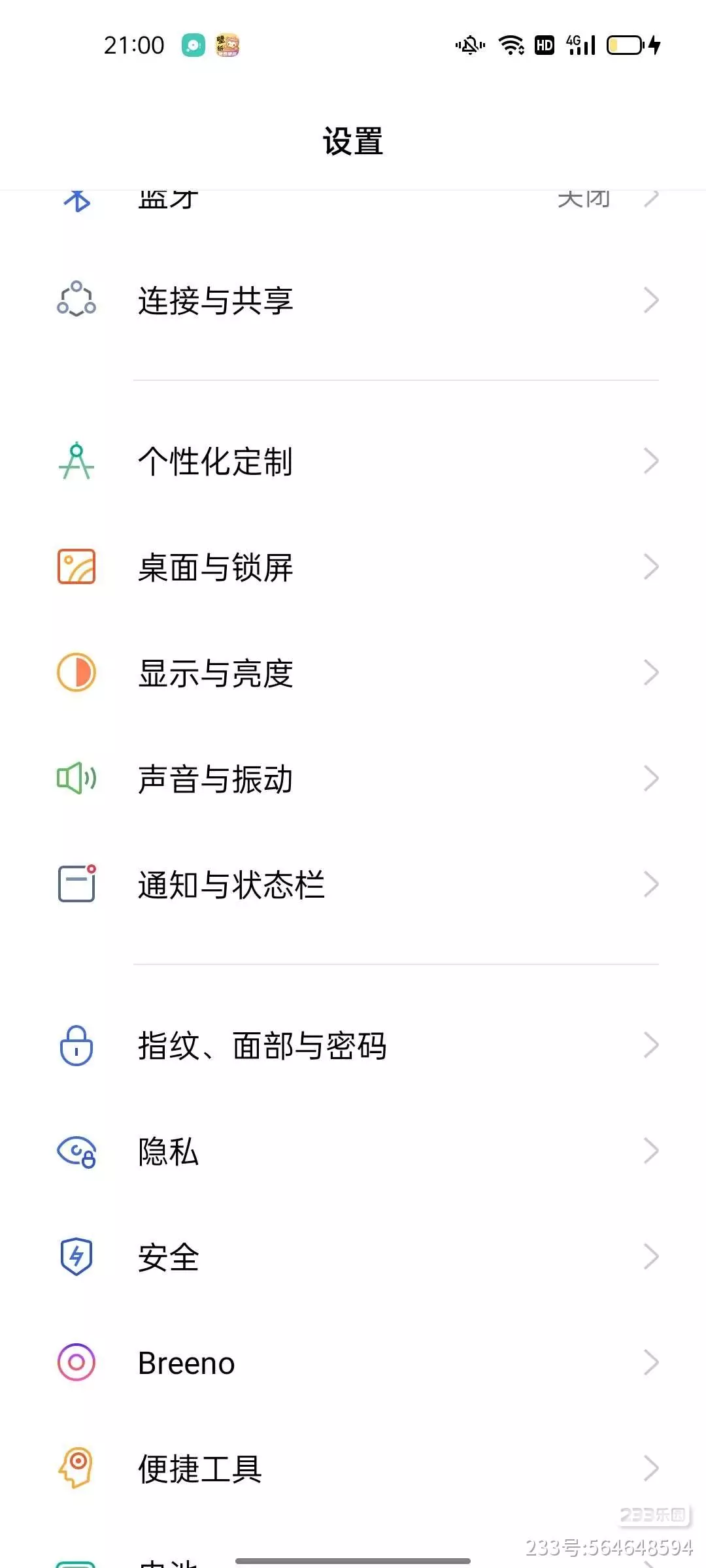Open 指纹、面部与密码 settings
The width and height of the screenshot is (706, 1568).
click(x=353, y=1045)
